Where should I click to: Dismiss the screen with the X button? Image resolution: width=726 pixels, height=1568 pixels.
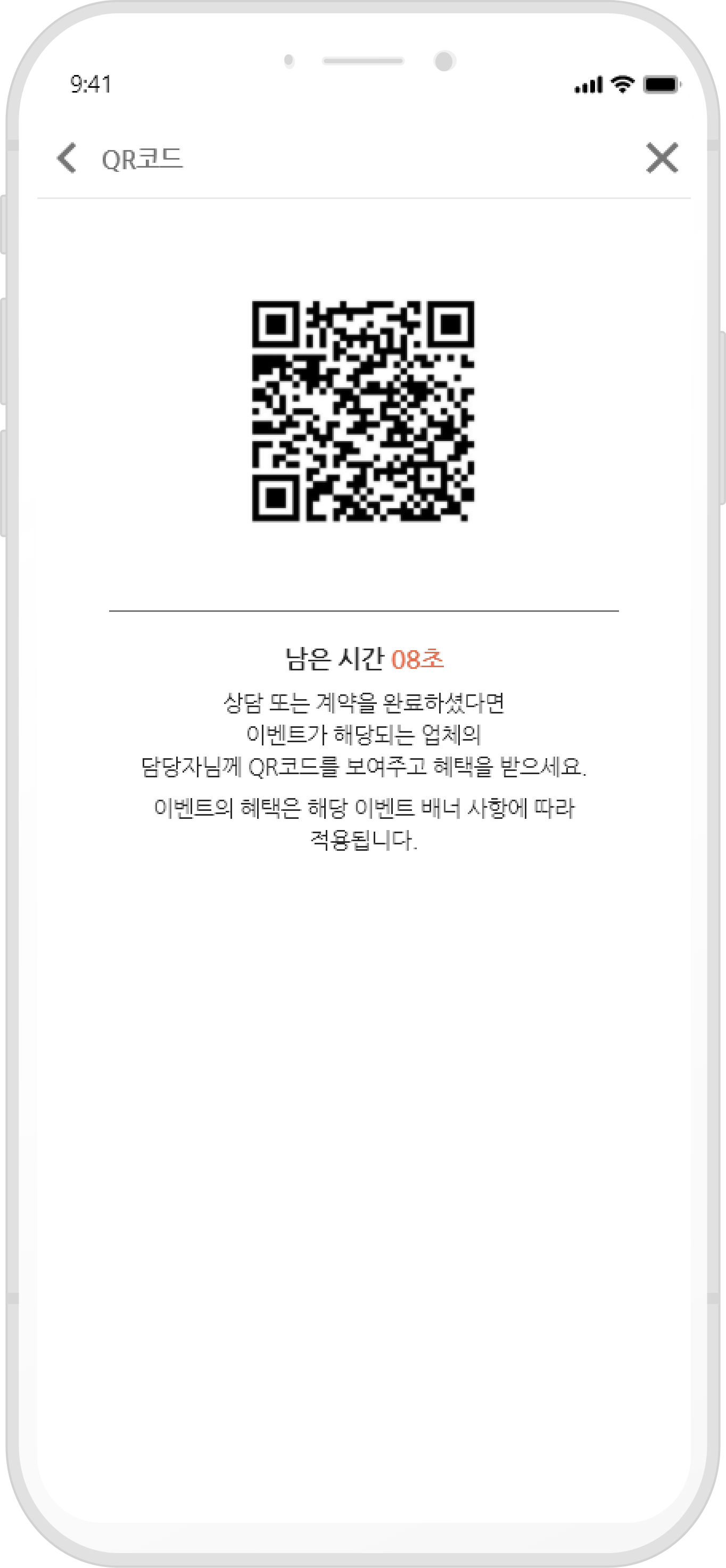coord(661,158)
